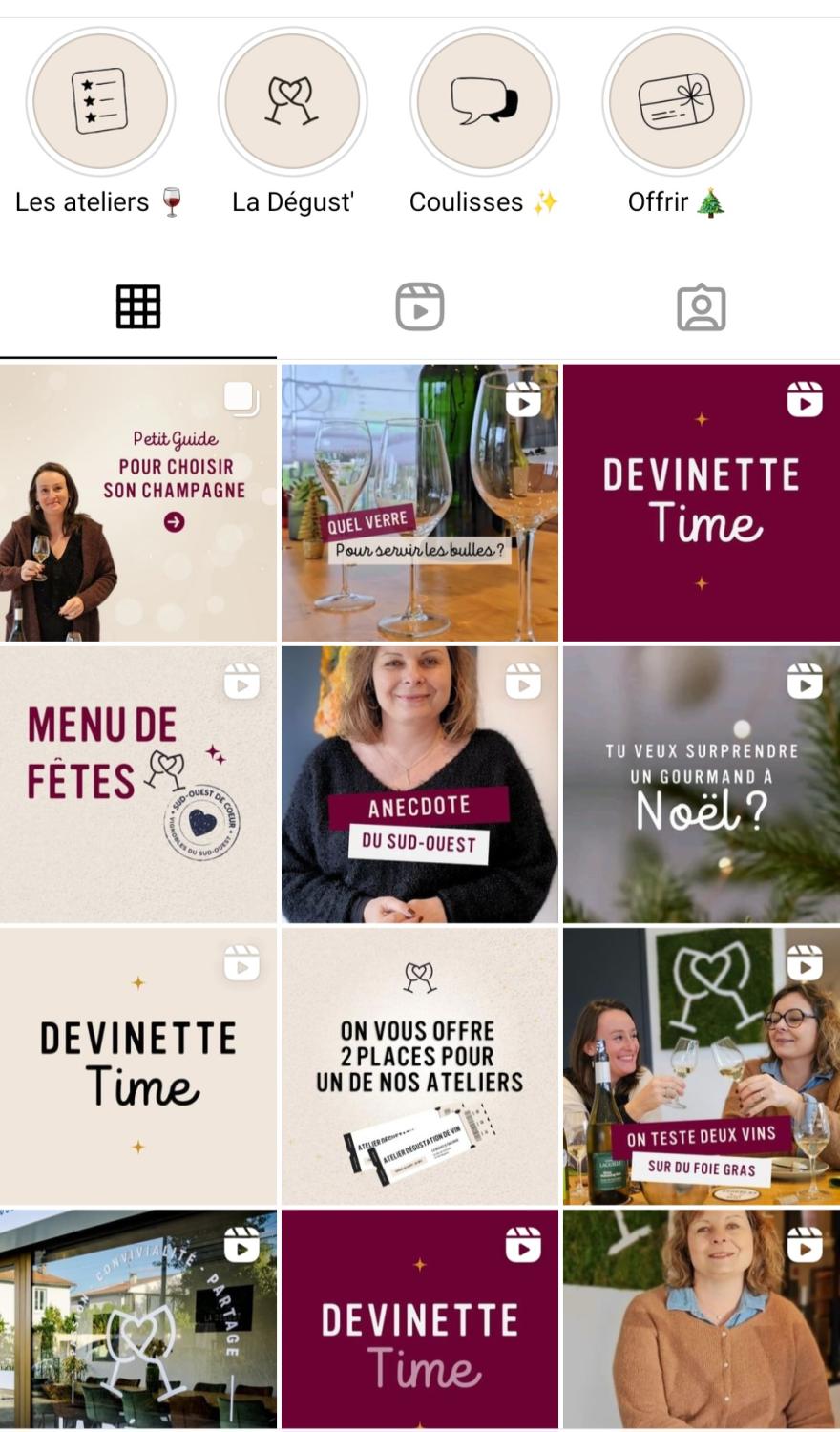The height and width of the screenshot is (1432, 840).
Task: Open the La Dégust' story highlight
Action: (292, 101)
